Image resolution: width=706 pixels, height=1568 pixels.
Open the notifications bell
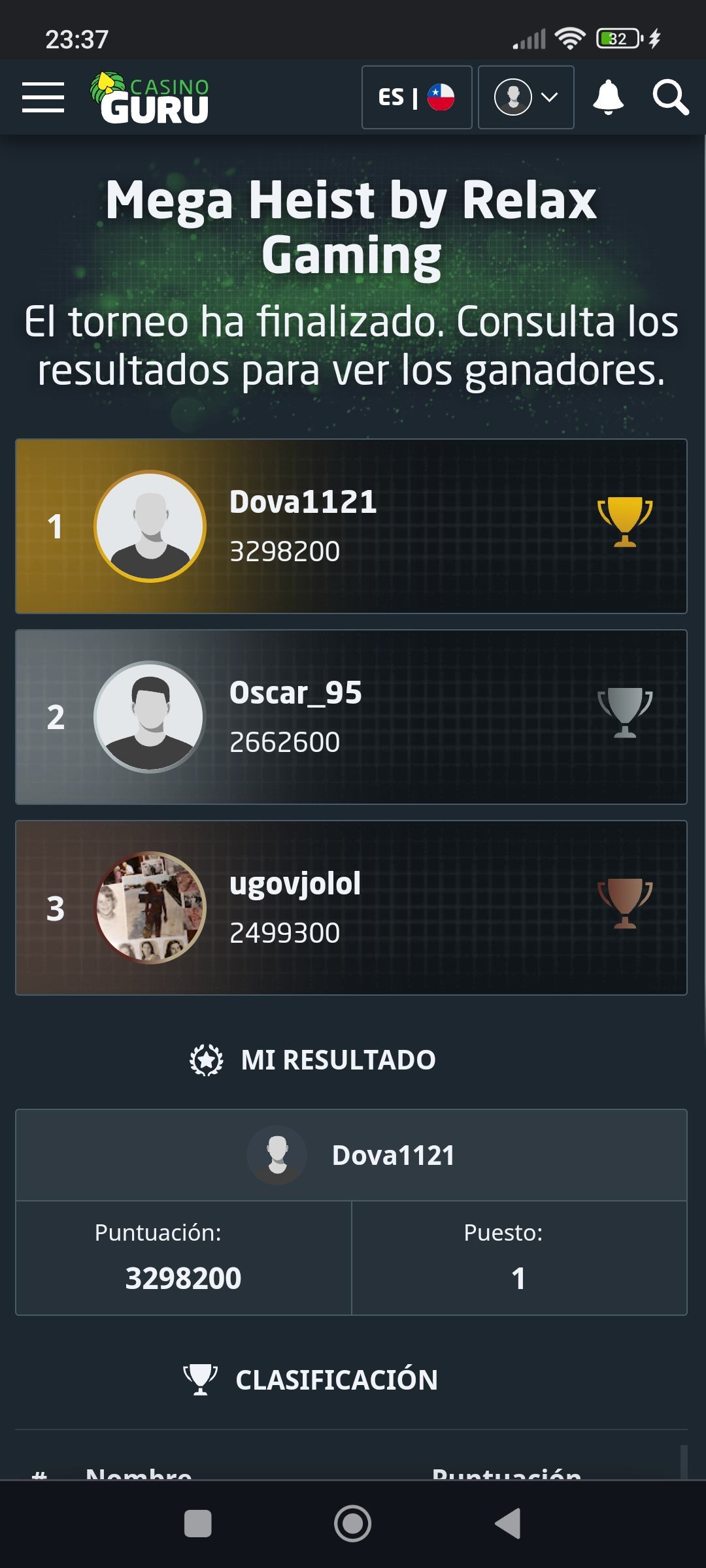(x=608, y=97)
